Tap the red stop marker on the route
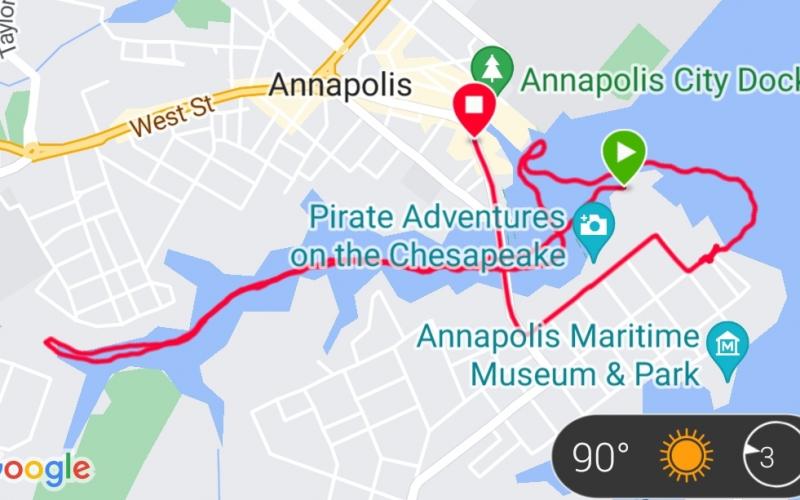800x500 pixels. (x=473, y=106)
